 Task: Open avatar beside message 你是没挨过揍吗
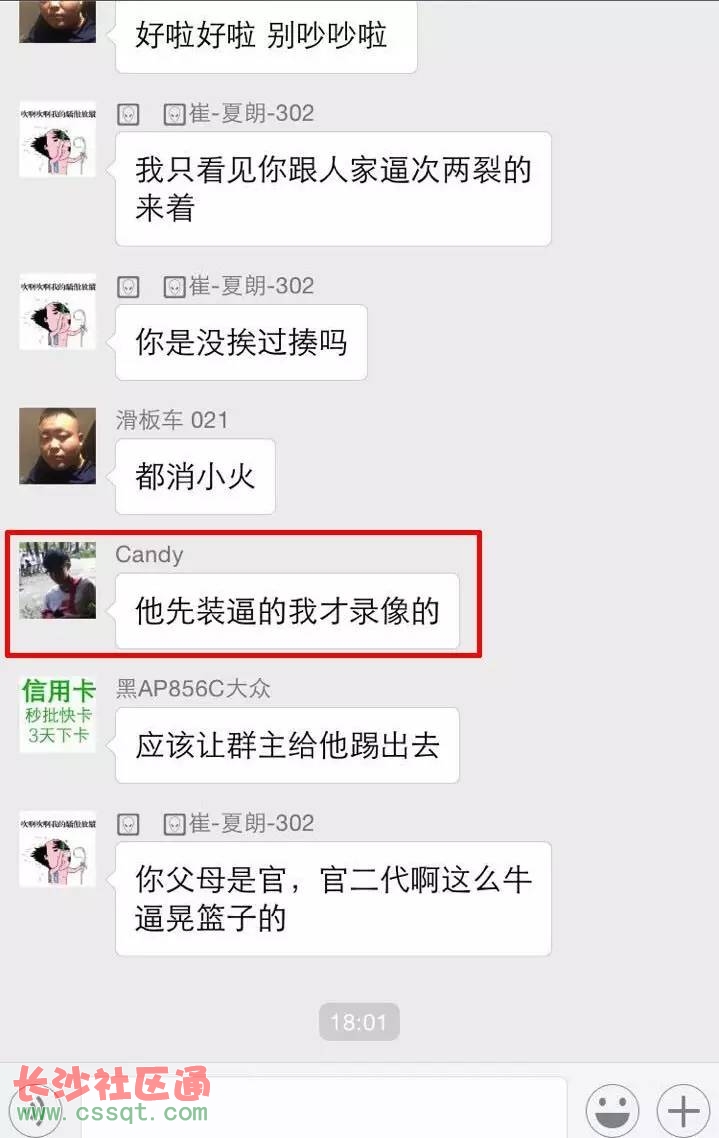[x=58, y=312]
